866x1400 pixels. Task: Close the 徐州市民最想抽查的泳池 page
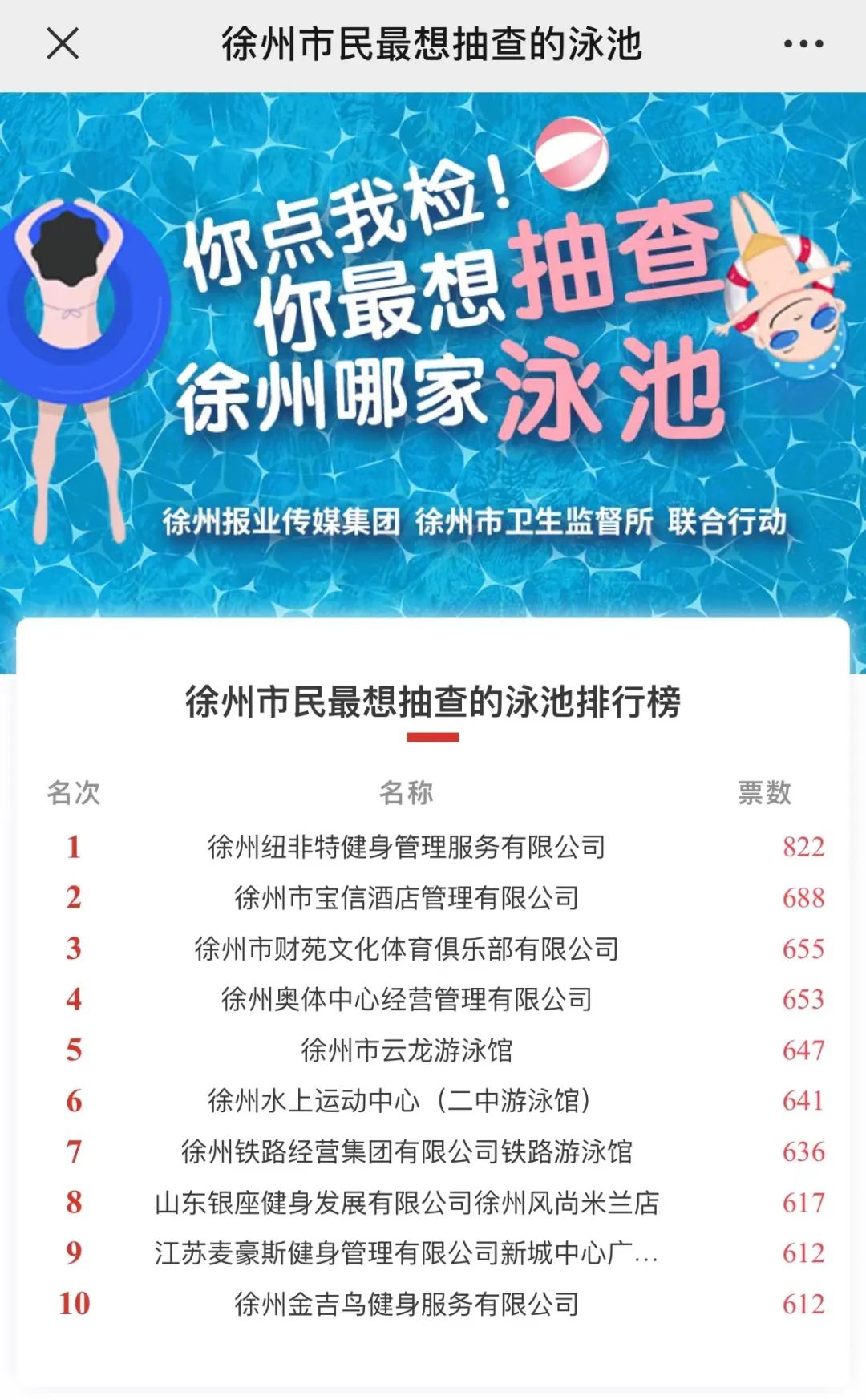[x=63, y=43]
